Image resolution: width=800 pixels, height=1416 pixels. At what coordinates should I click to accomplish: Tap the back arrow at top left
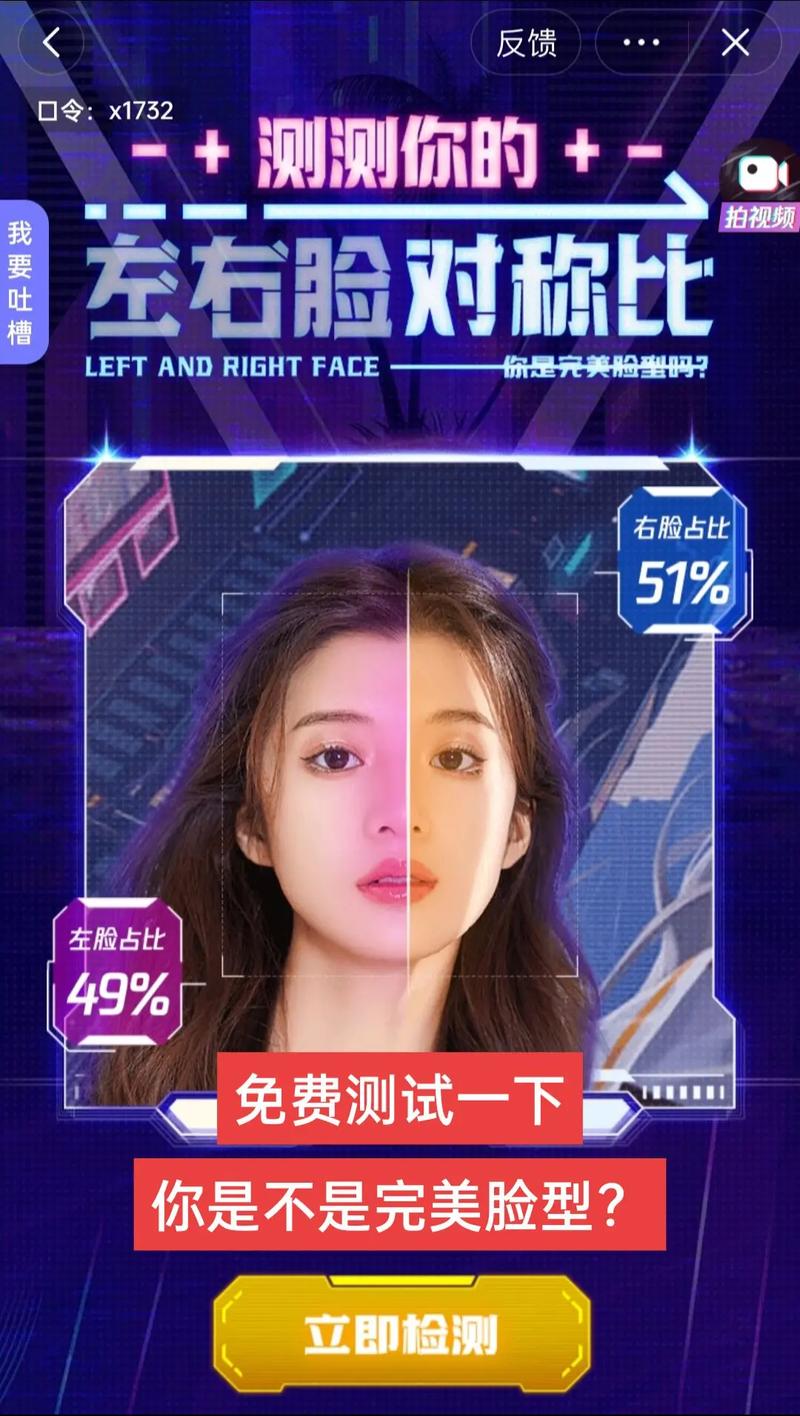point(49,44)
